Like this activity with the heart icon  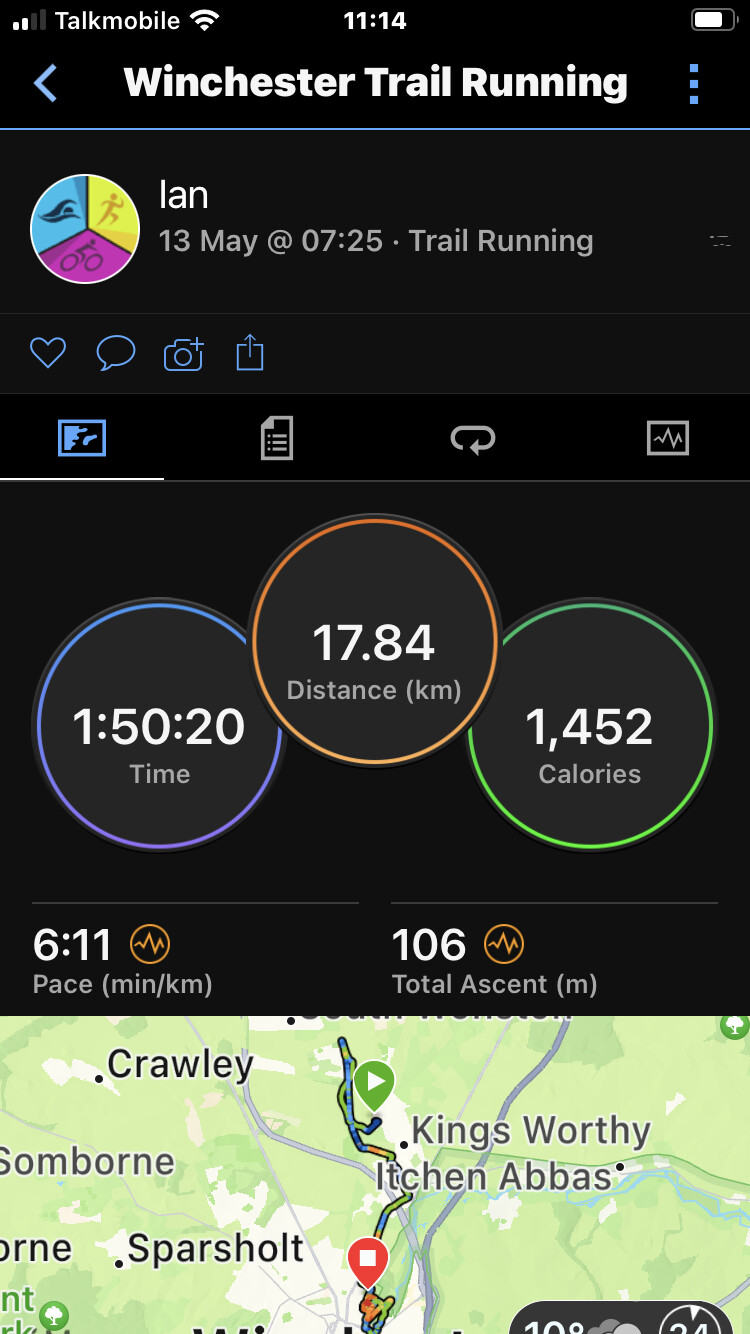point(48,353)
